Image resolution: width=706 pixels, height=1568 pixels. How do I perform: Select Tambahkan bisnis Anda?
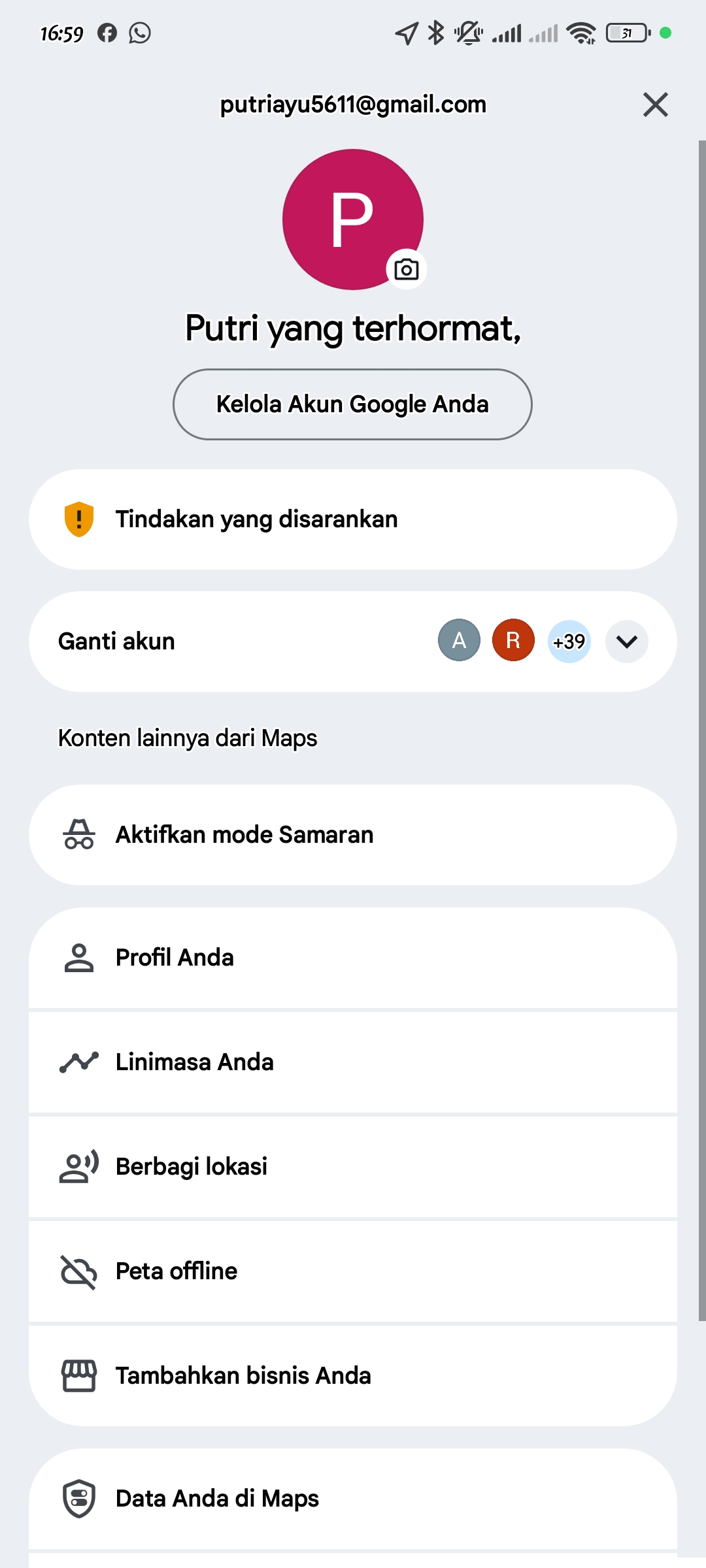352,1376
